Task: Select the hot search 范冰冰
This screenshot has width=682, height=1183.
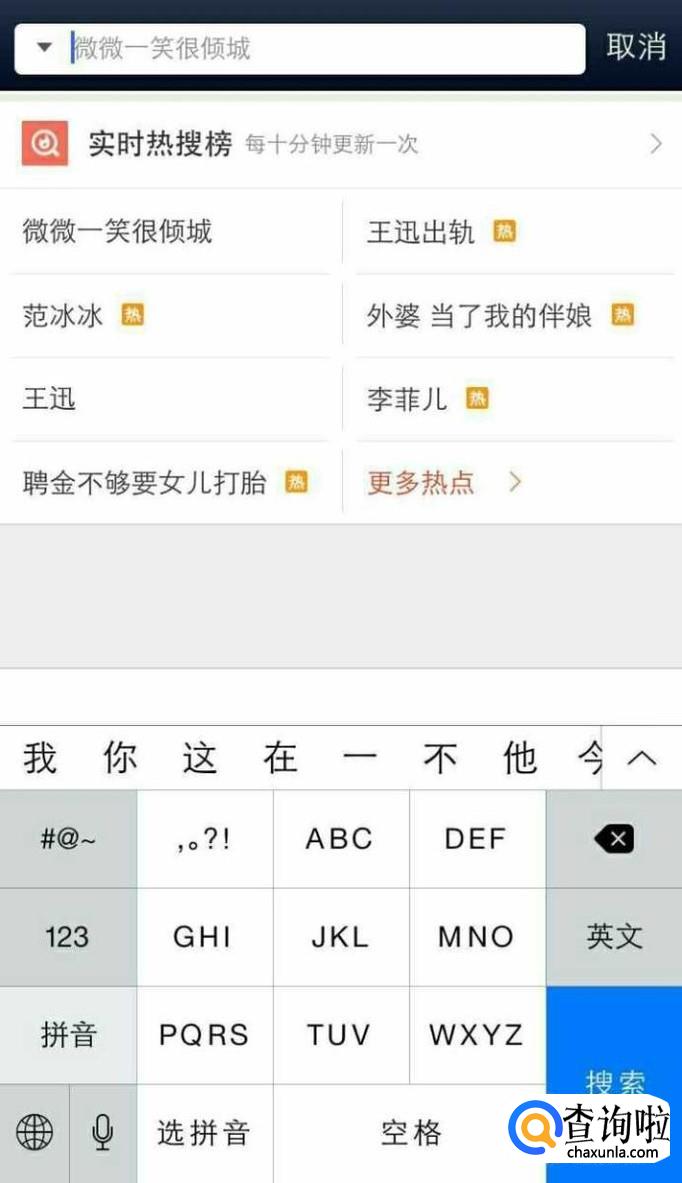Action: (62, 315)
